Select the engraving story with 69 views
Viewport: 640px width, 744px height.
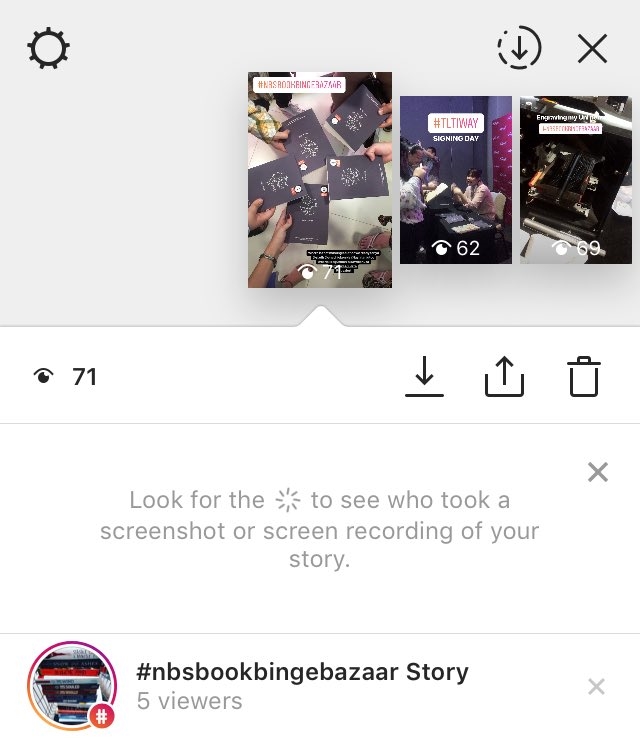[575, 180]
